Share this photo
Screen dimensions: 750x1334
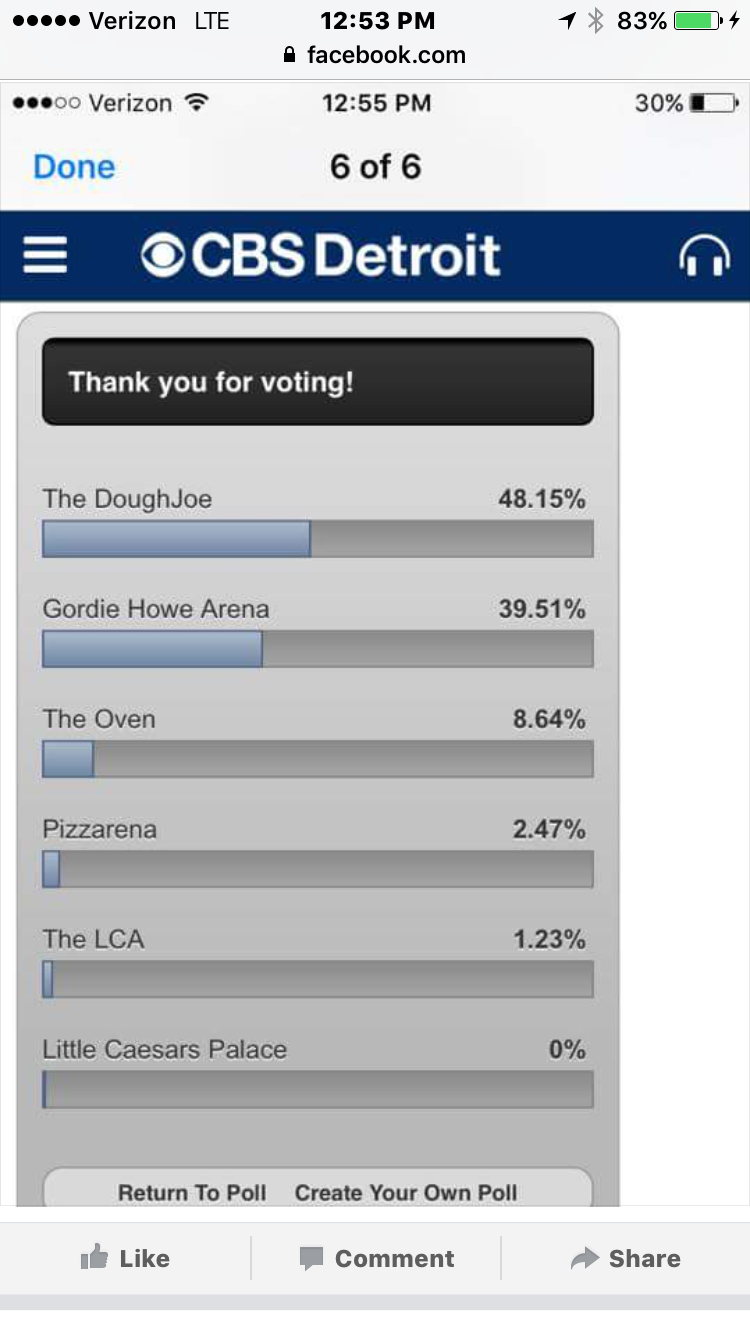pos(625,1258)
